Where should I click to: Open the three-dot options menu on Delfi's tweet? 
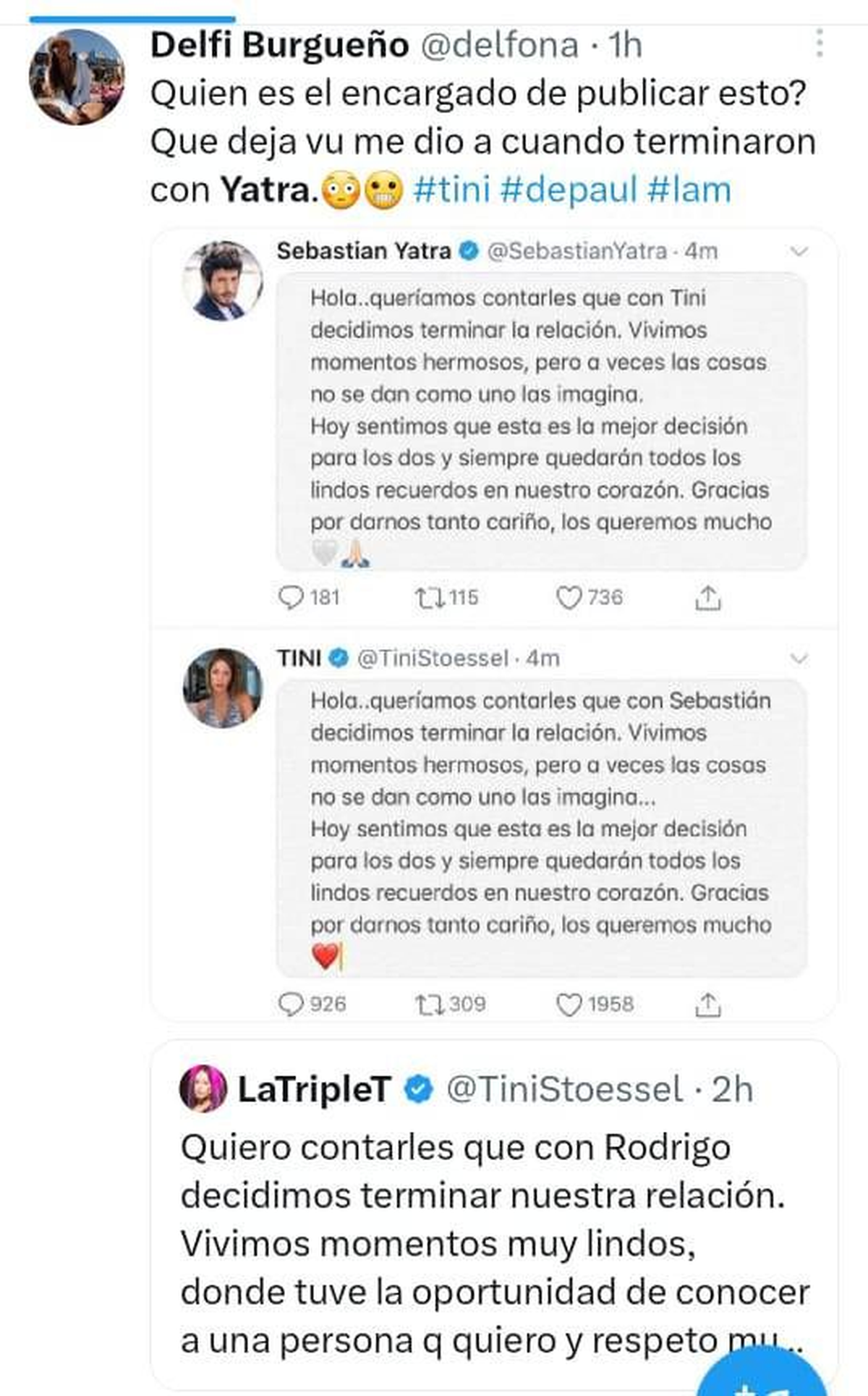[820, 43]
